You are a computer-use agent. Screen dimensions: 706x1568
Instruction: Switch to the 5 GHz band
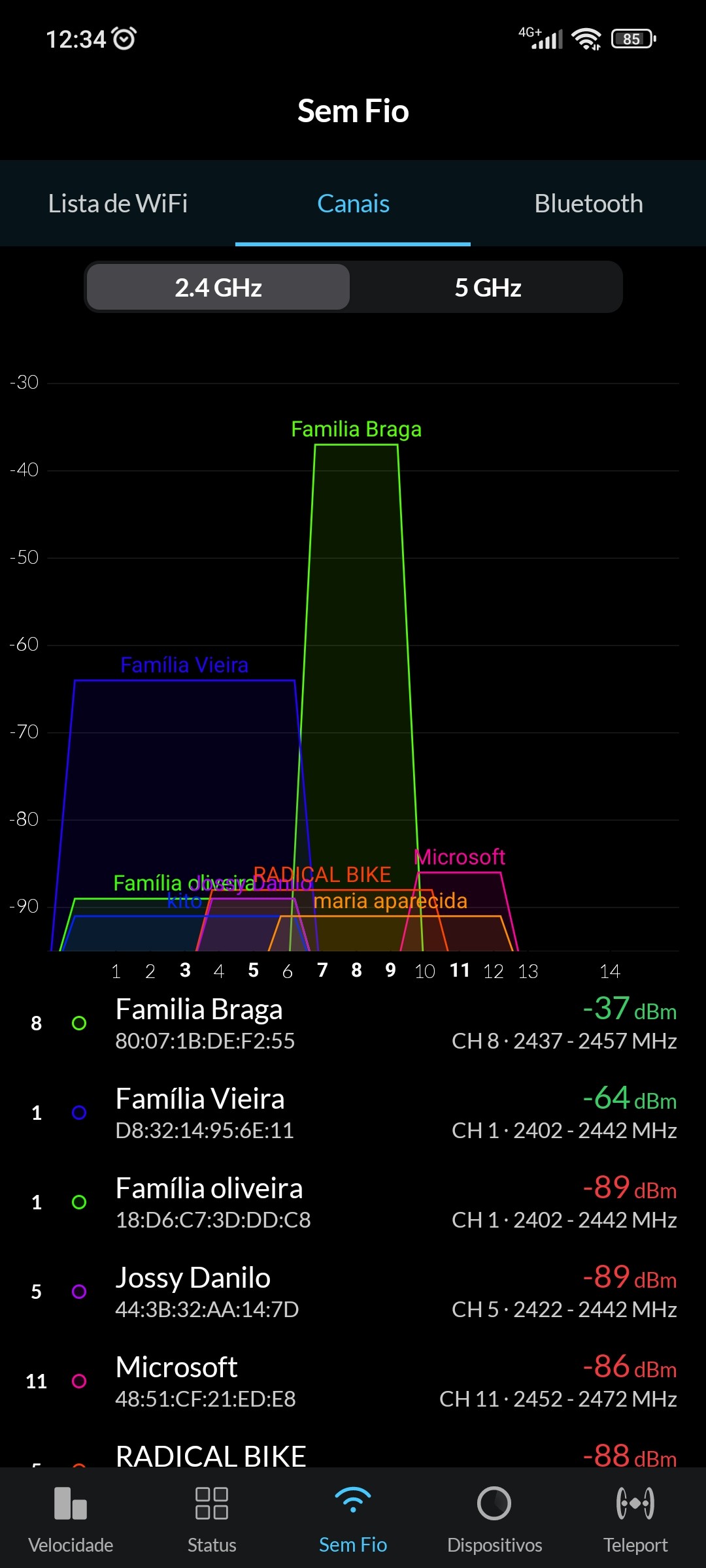pyautogui.click(x=488, y=287)
